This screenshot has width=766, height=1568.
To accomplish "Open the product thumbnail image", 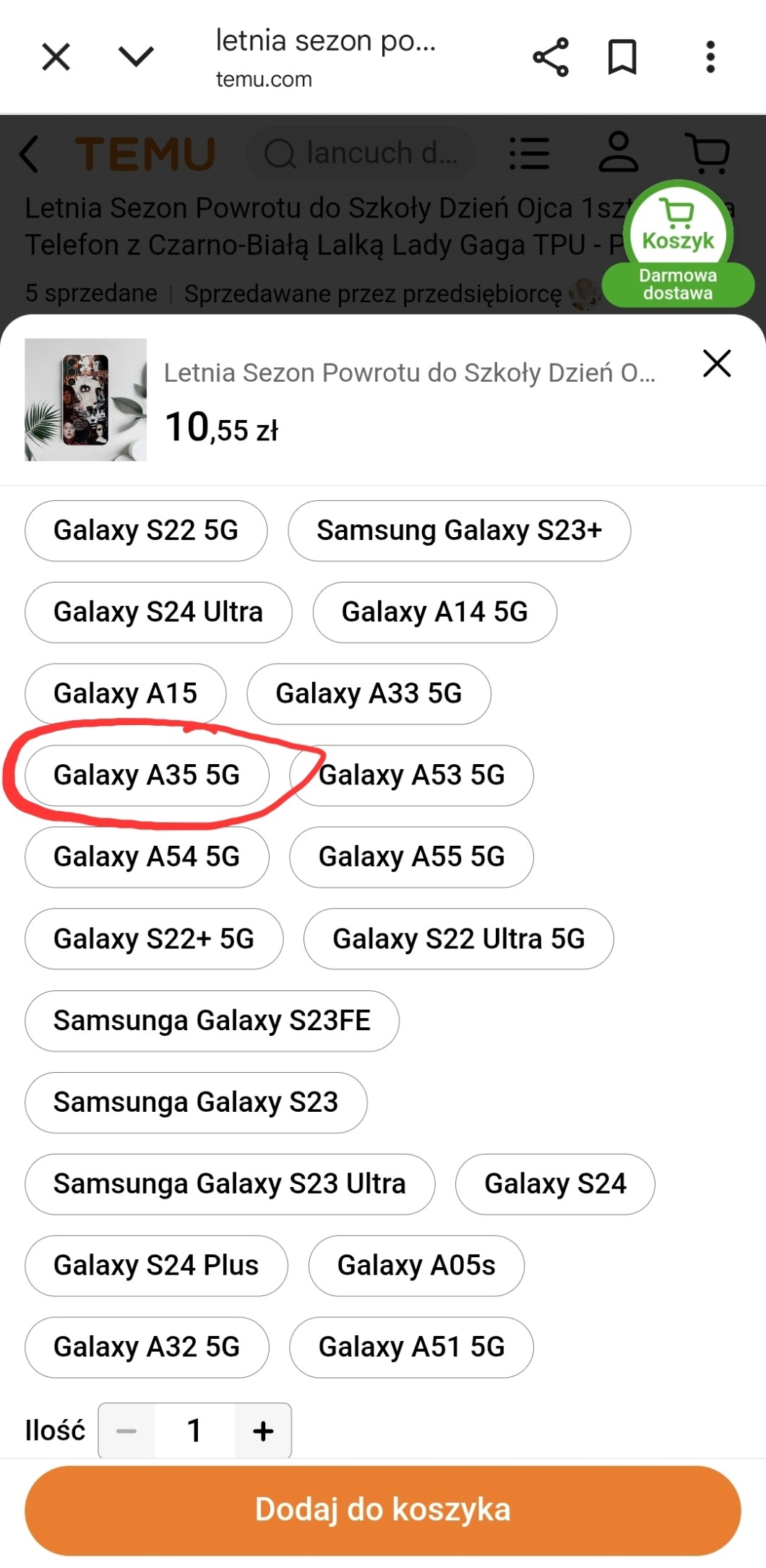I will pos(85,400).
